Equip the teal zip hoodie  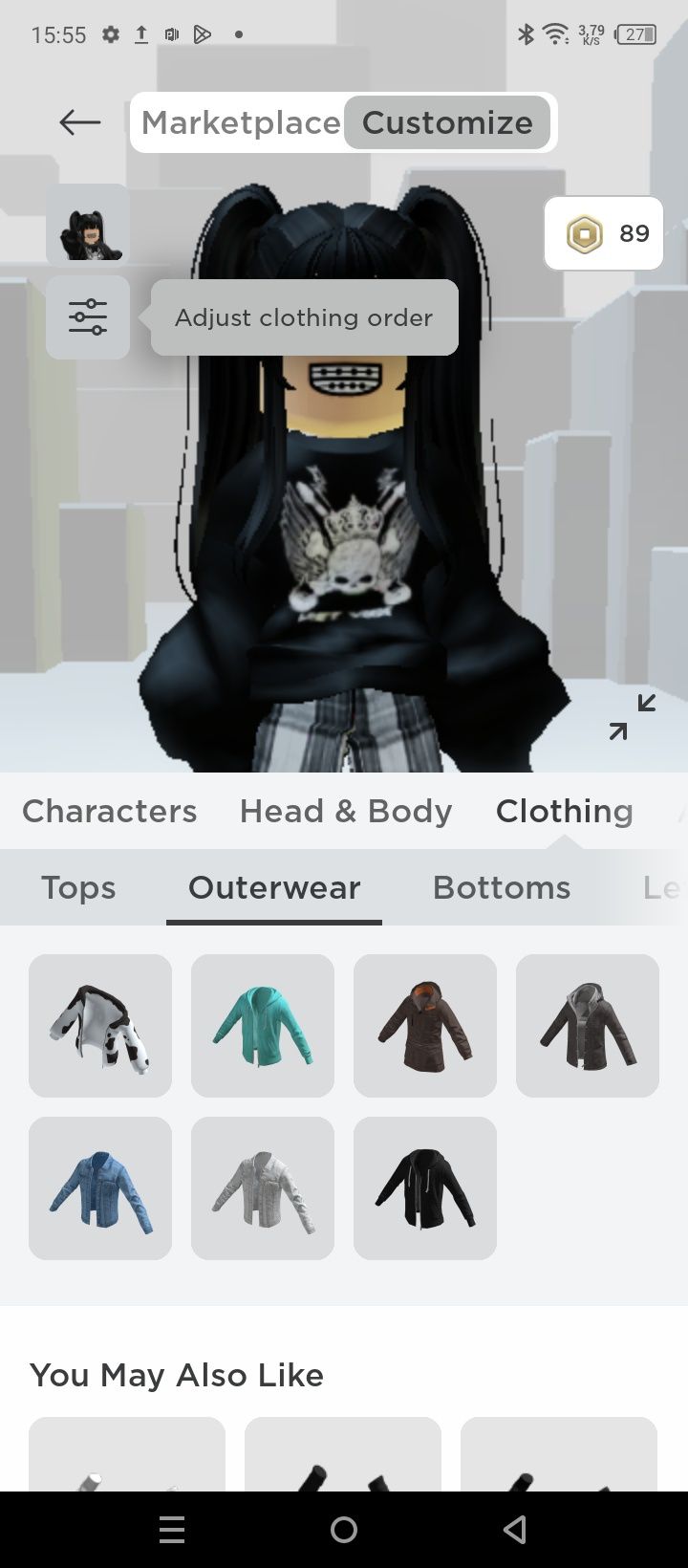pos(263,1026)
